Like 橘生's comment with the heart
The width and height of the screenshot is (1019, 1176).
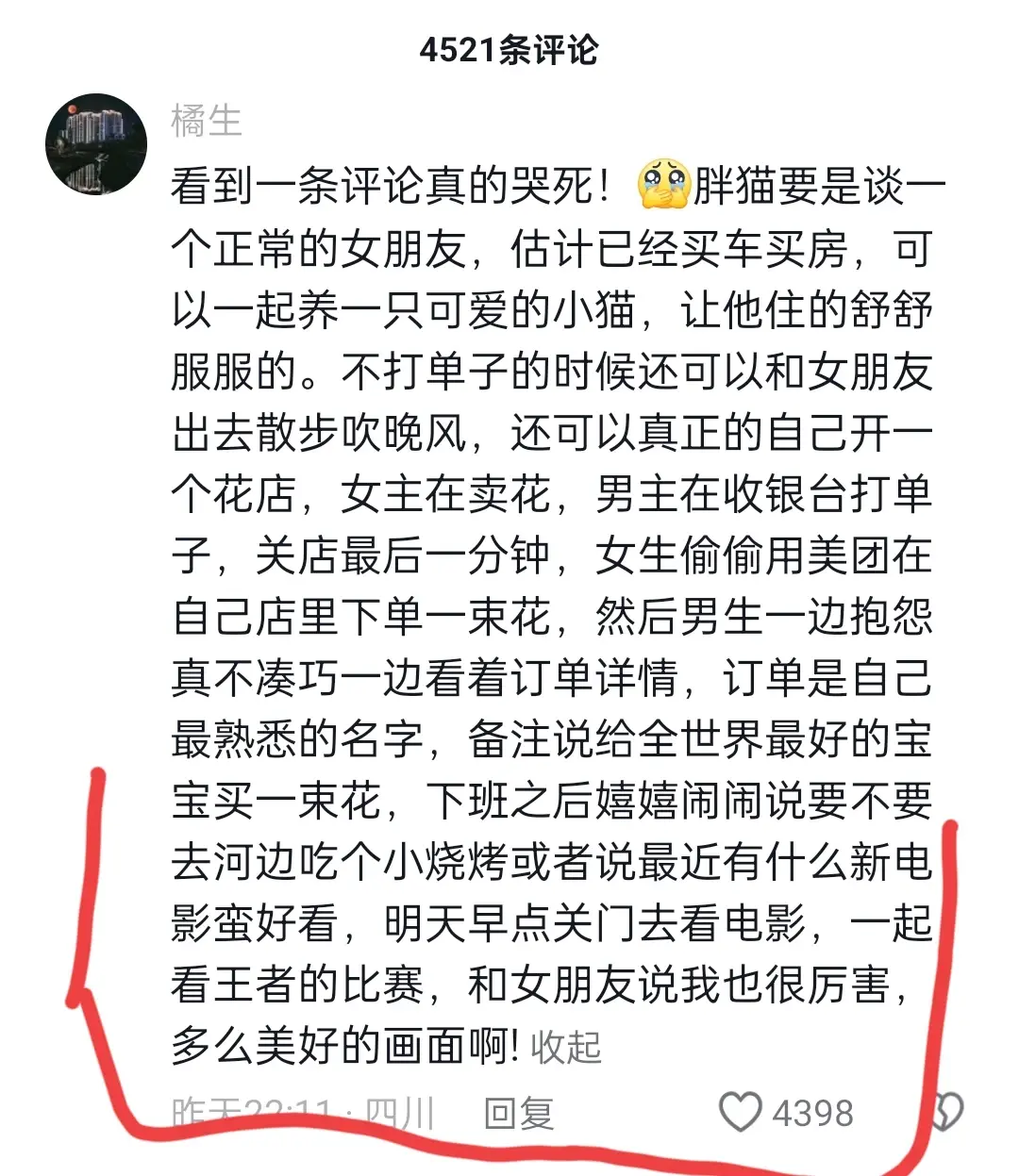[741, 1112]
